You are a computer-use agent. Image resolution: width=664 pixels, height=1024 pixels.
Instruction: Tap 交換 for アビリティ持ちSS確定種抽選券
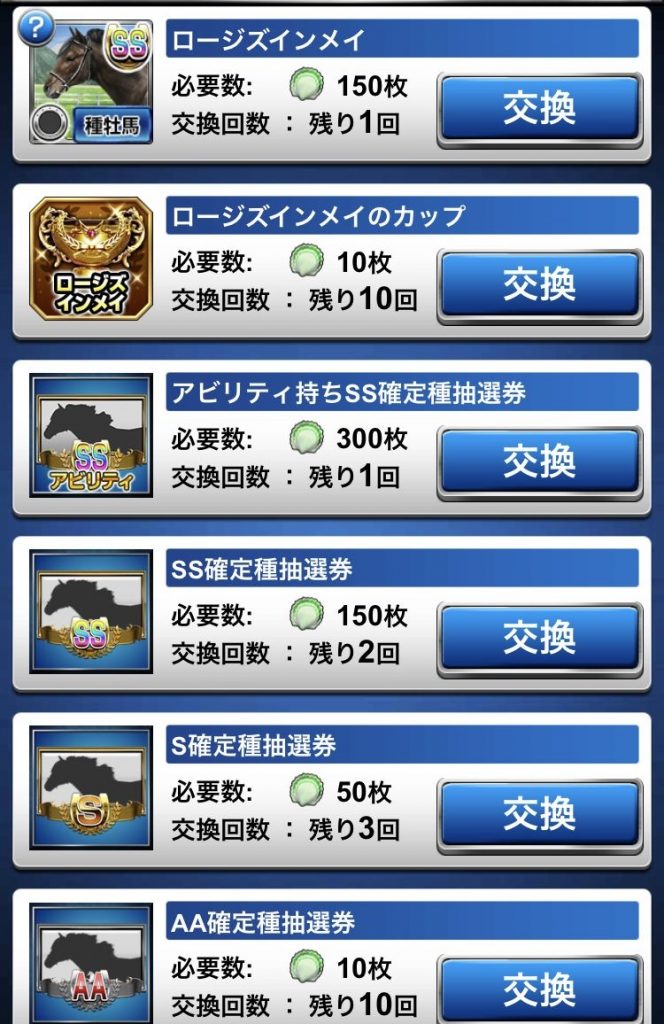[x=539, y=461]
